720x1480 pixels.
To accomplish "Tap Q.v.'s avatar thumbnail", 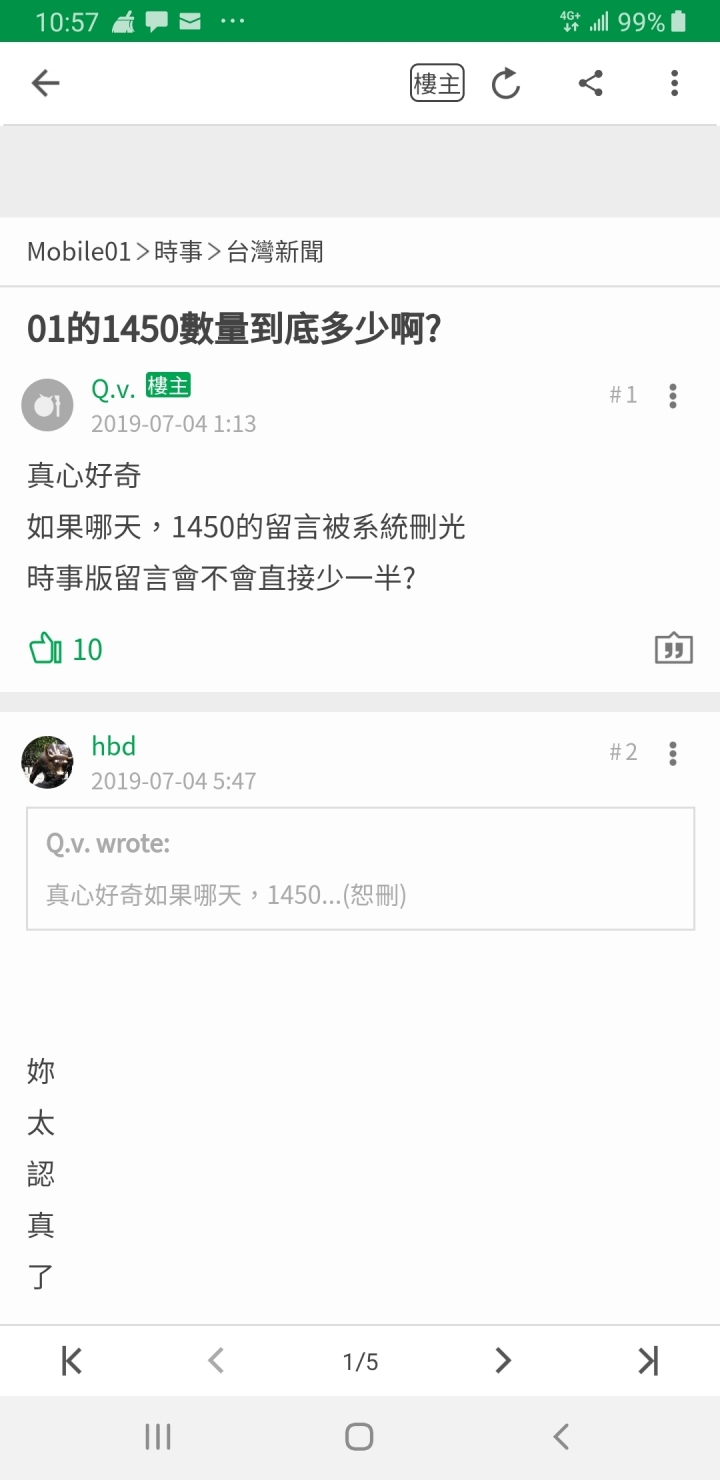I will pos(47,404).
